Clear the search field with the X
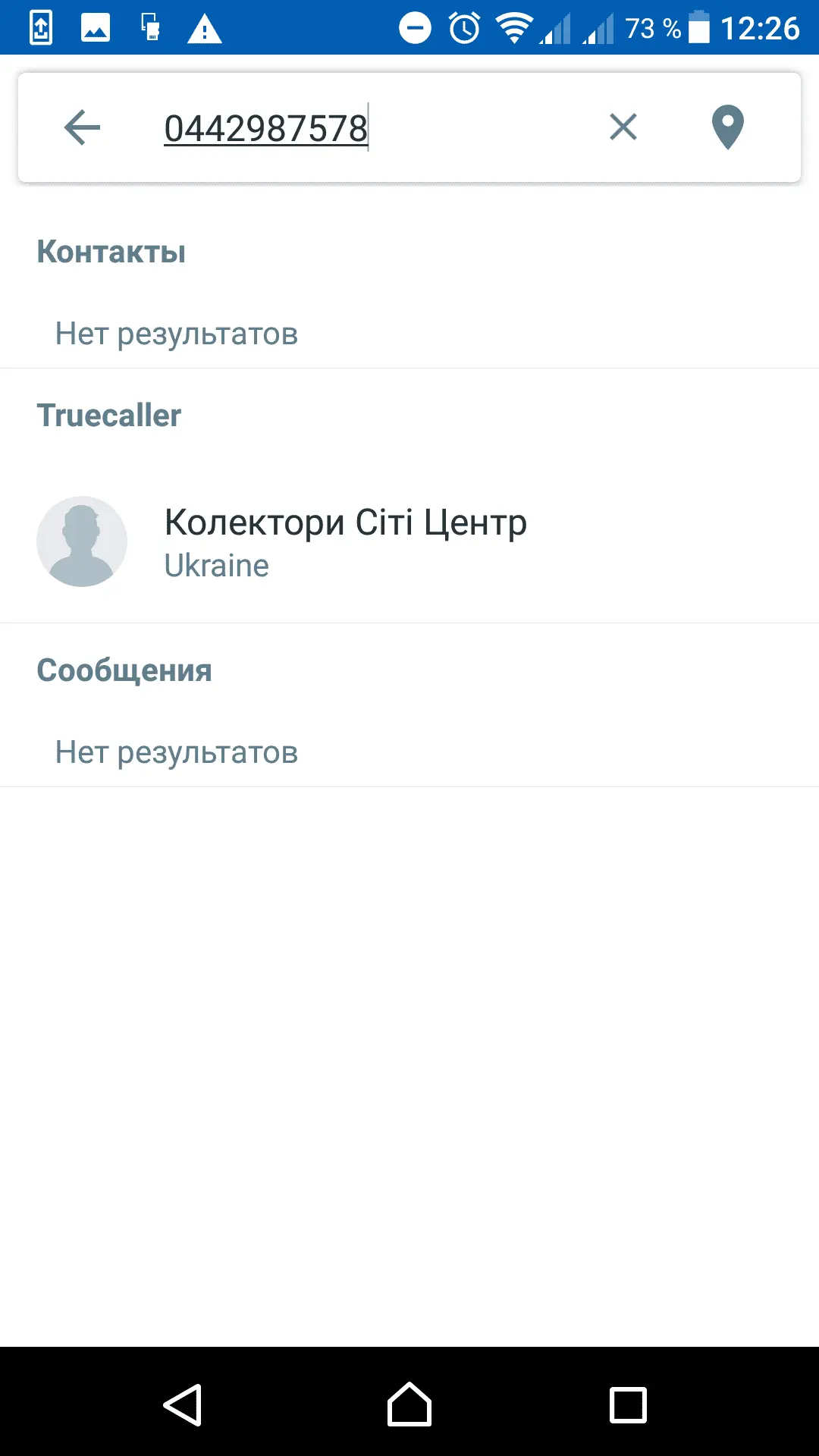This screenshot has height=1456, width=819. click(x=623, y=127)
